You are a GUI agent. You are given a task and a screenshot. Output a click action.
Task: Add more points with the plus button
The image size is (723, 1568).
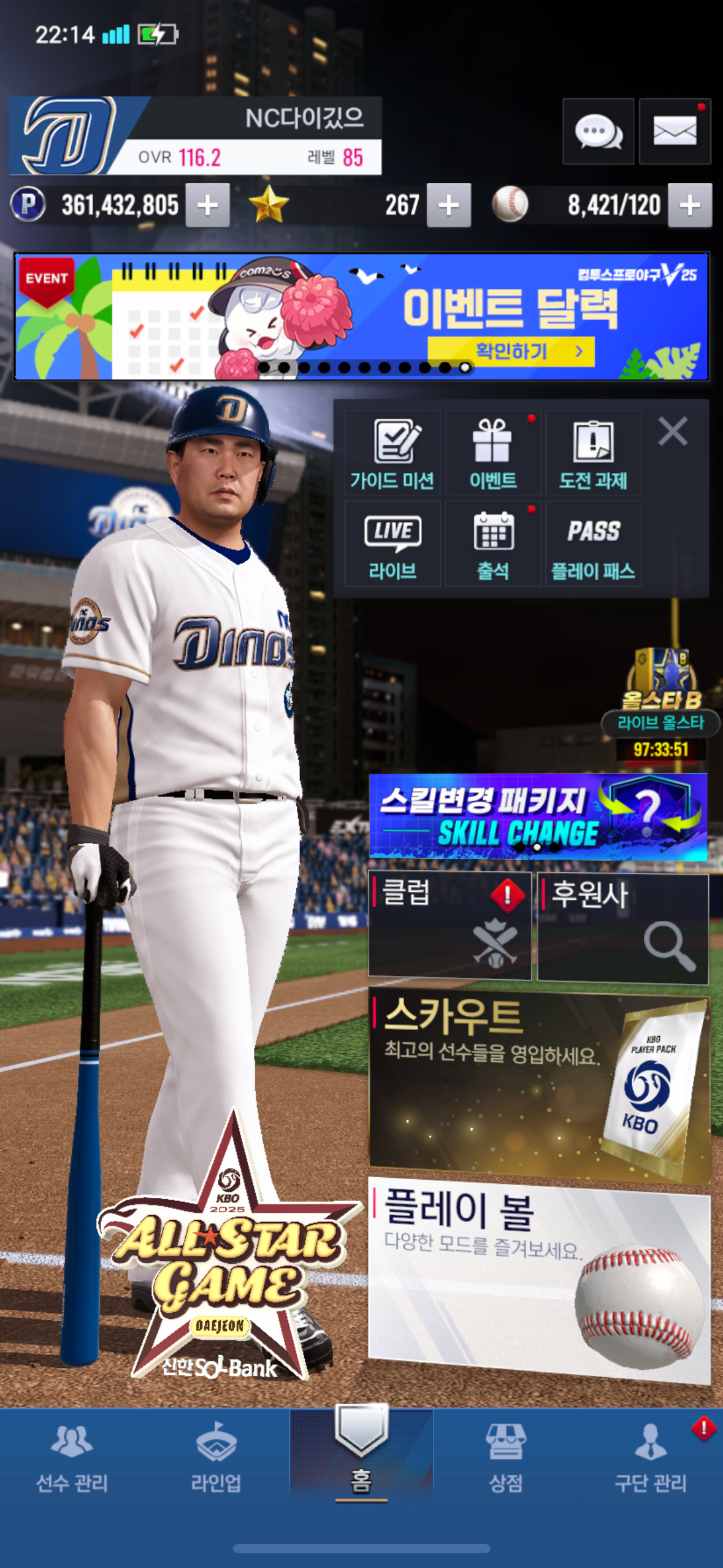(207, 206)
